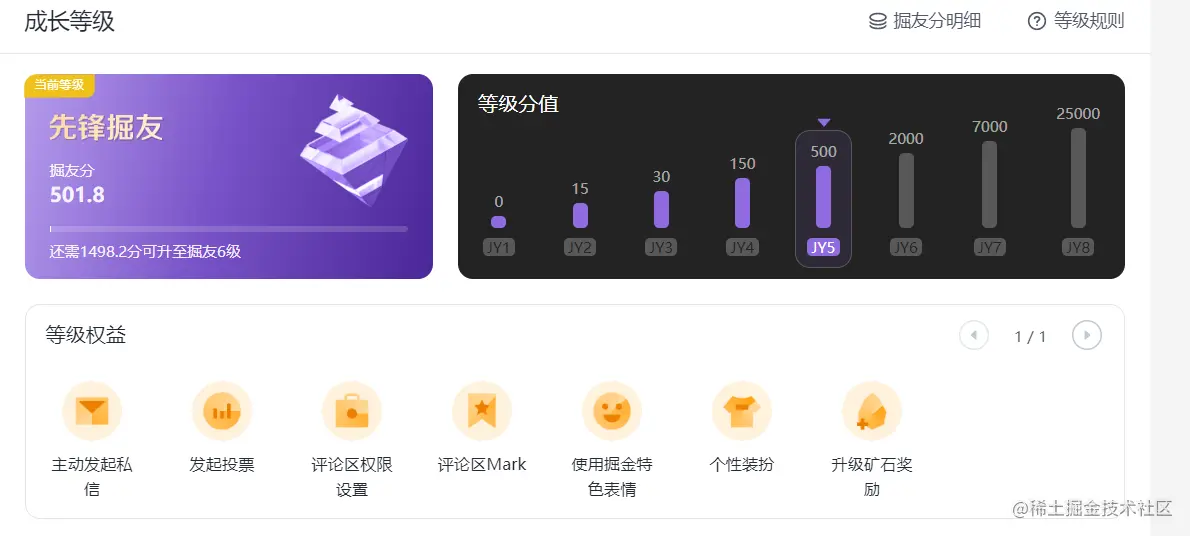The width and height of the screenshot is (1190, 536).
Task: View the 个性装扮 benefit
Action: (742, 411)
